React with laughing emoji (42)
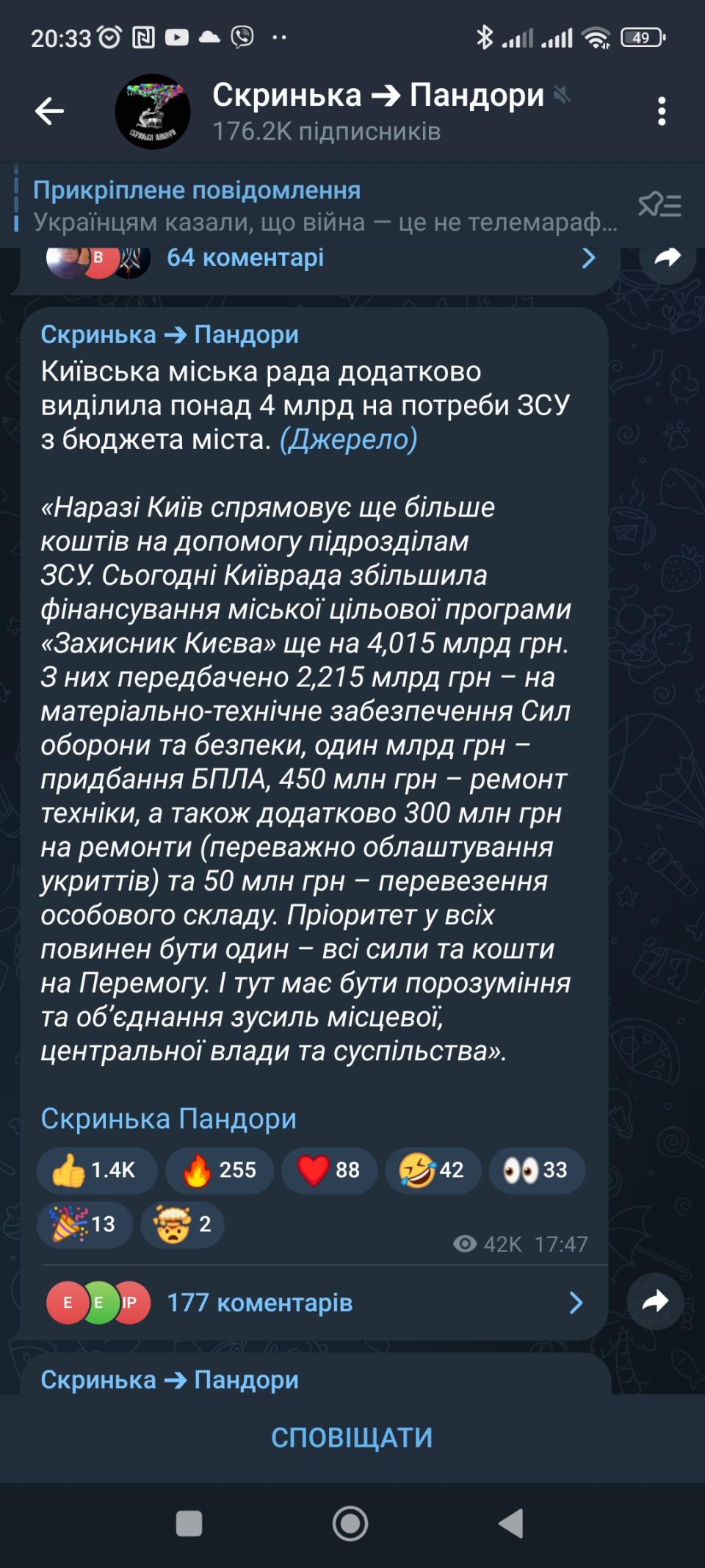This screenshot has width=705, height=1568. pos(432,1170)
